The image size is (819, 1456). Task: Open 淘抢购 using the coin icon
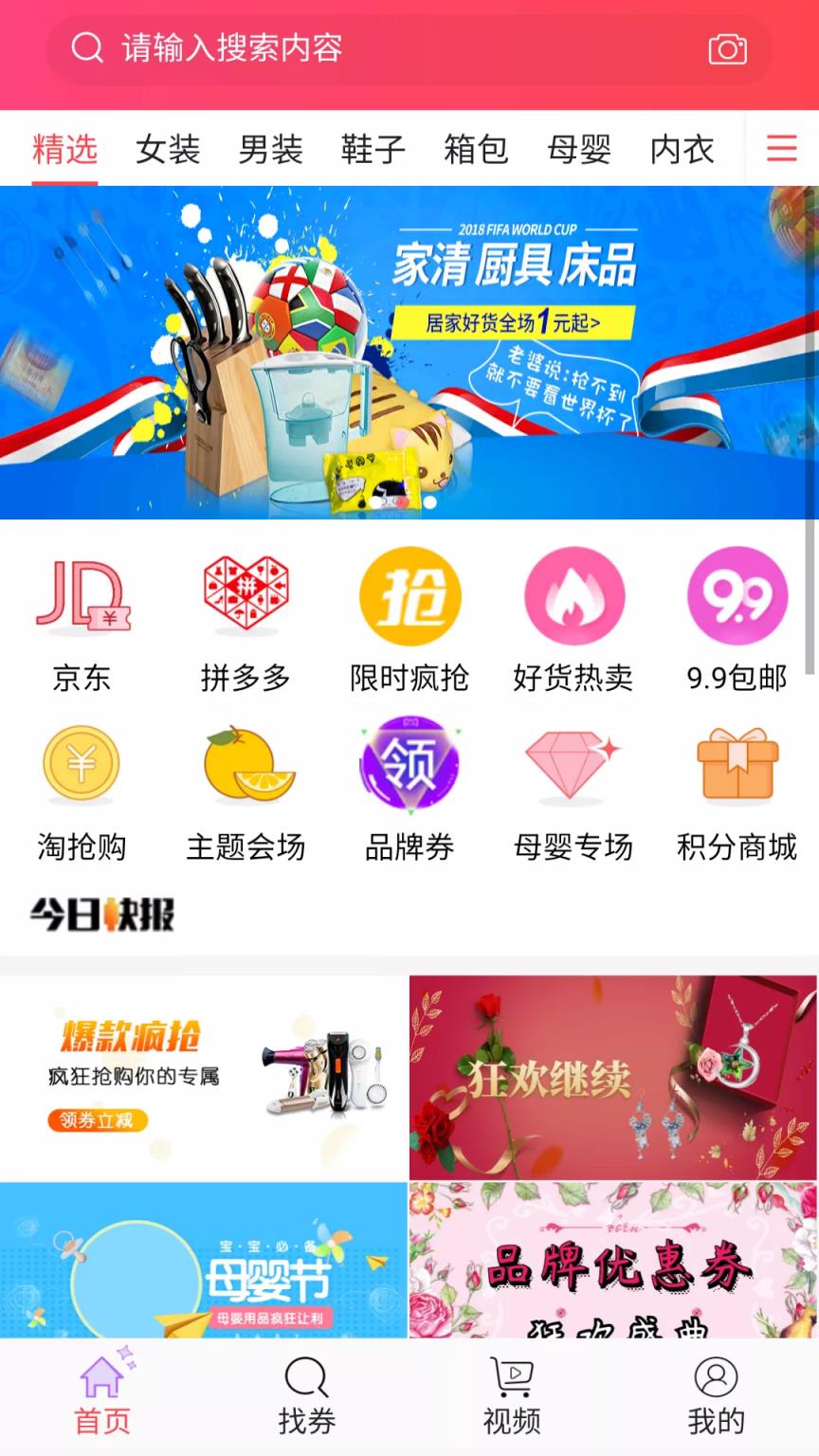[82, 764]
